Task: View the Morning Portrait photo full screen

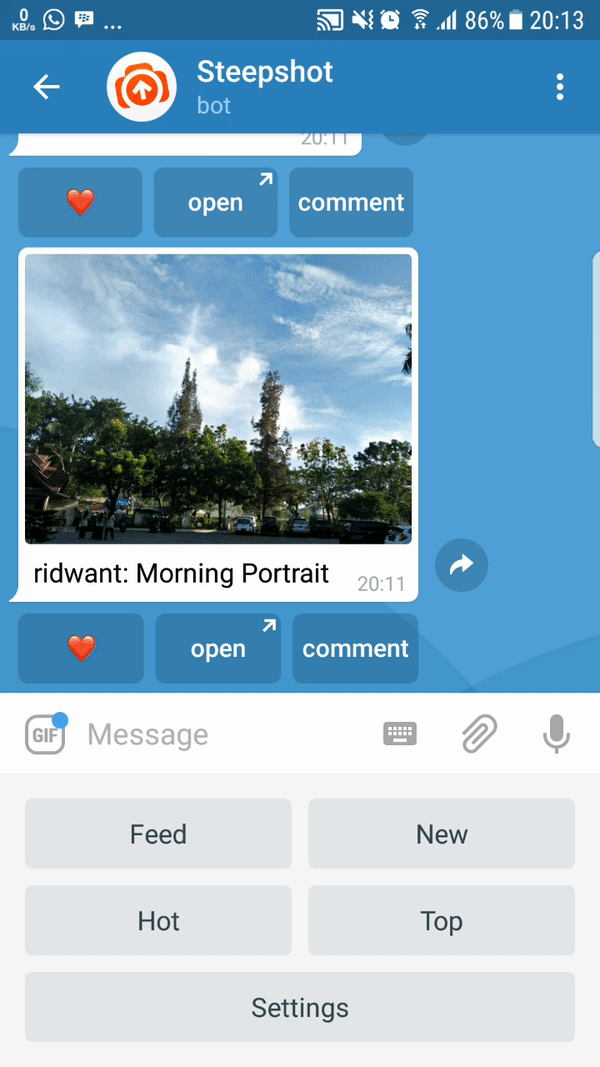Action: coord(218,399)
